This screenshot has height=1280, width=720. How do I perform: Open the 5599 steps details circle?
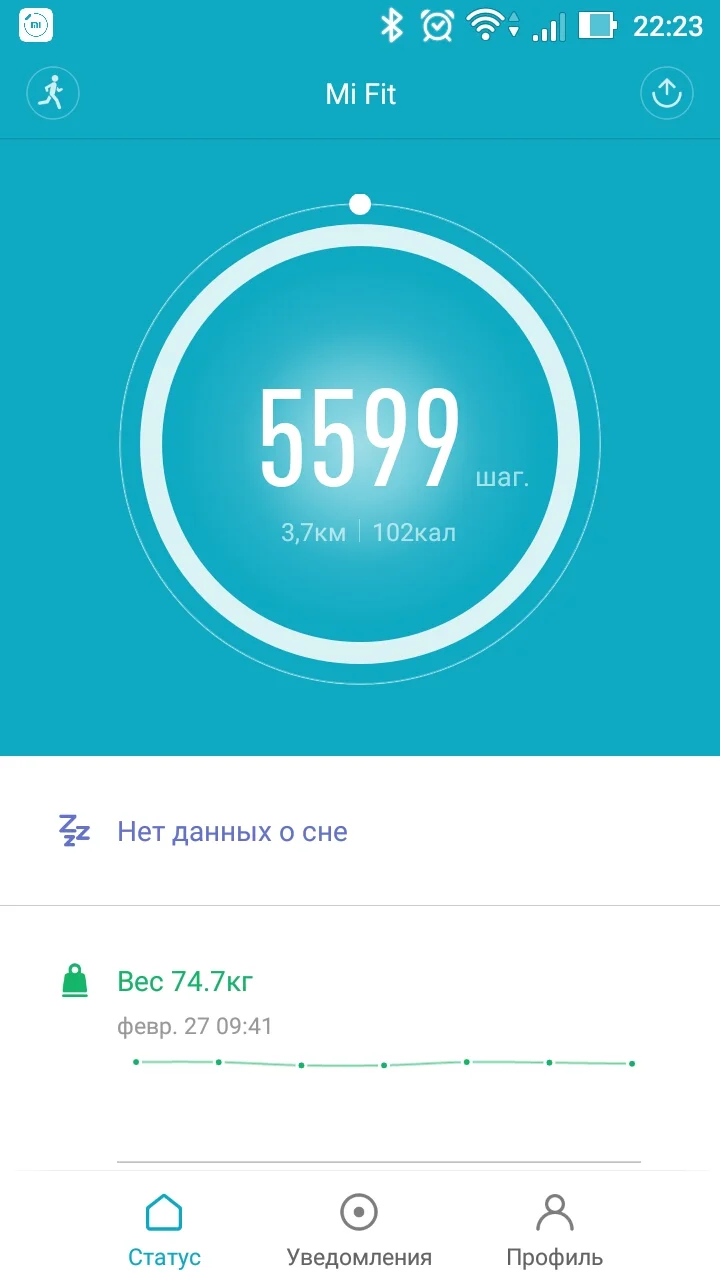click(360, 445)
